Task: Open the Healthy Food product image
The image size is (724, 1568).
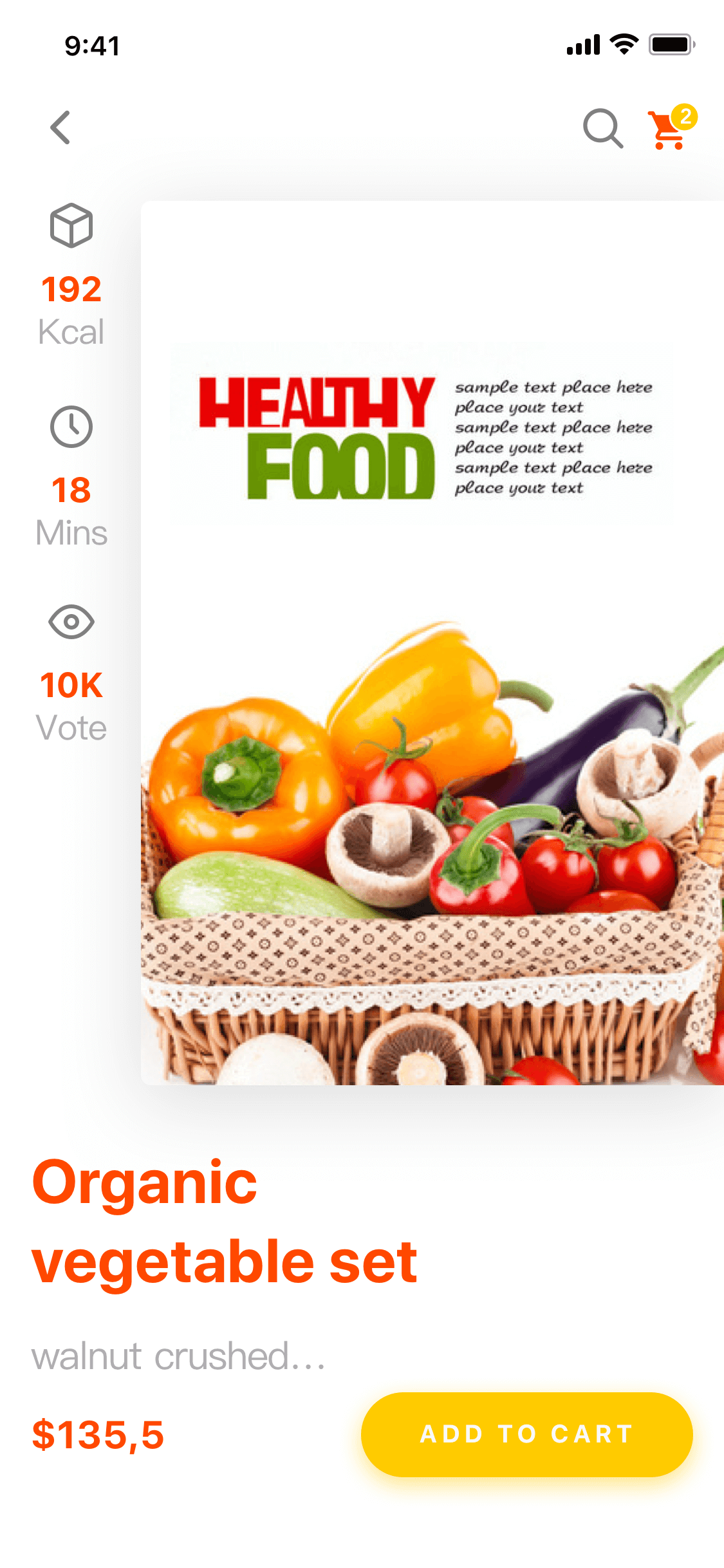Action: (x=432, y=642)
